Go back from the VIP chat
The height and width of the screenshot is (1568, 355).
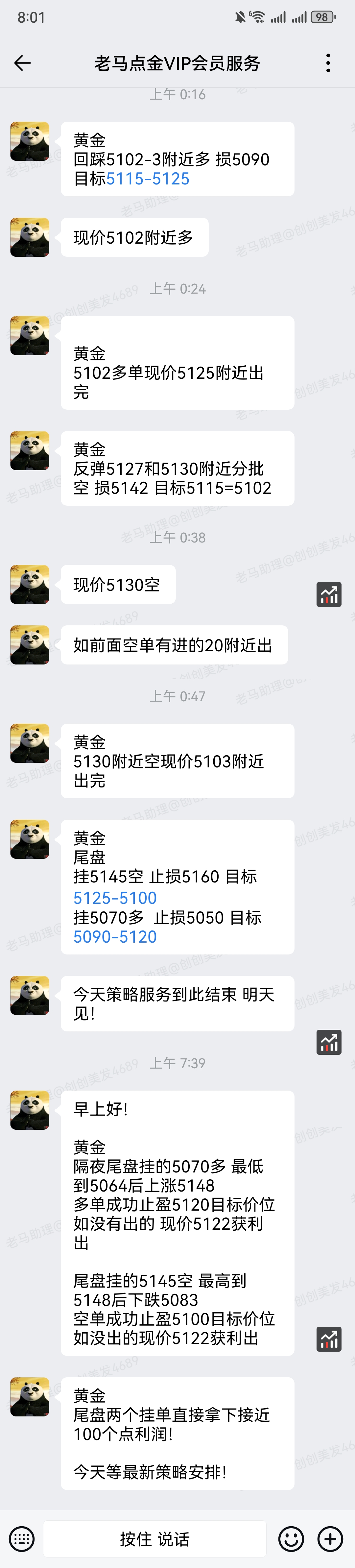(x=23, y=63)
